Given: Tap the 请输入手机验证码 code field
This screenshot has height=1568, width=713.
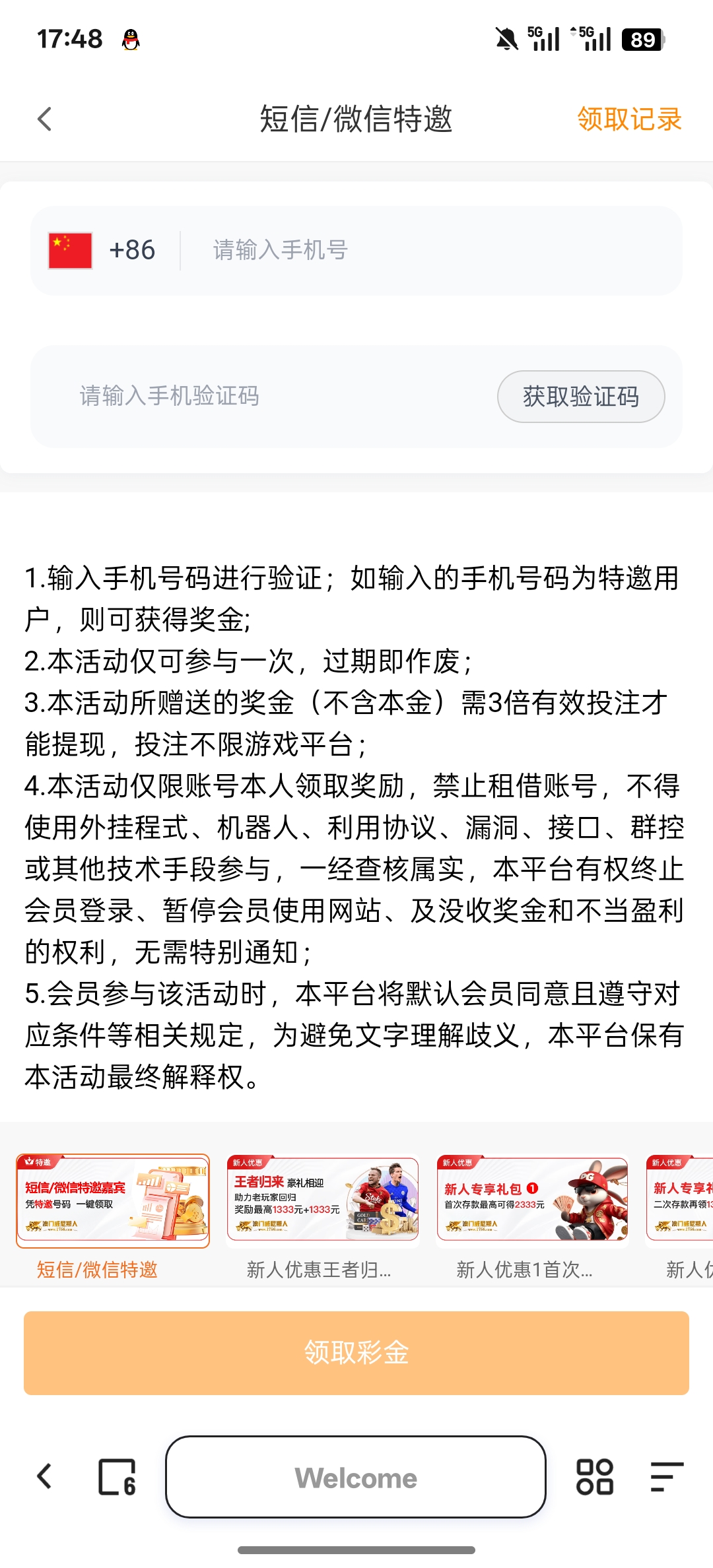Looking at the screenshot, I should pyautogui.click(x=264, y=396).
